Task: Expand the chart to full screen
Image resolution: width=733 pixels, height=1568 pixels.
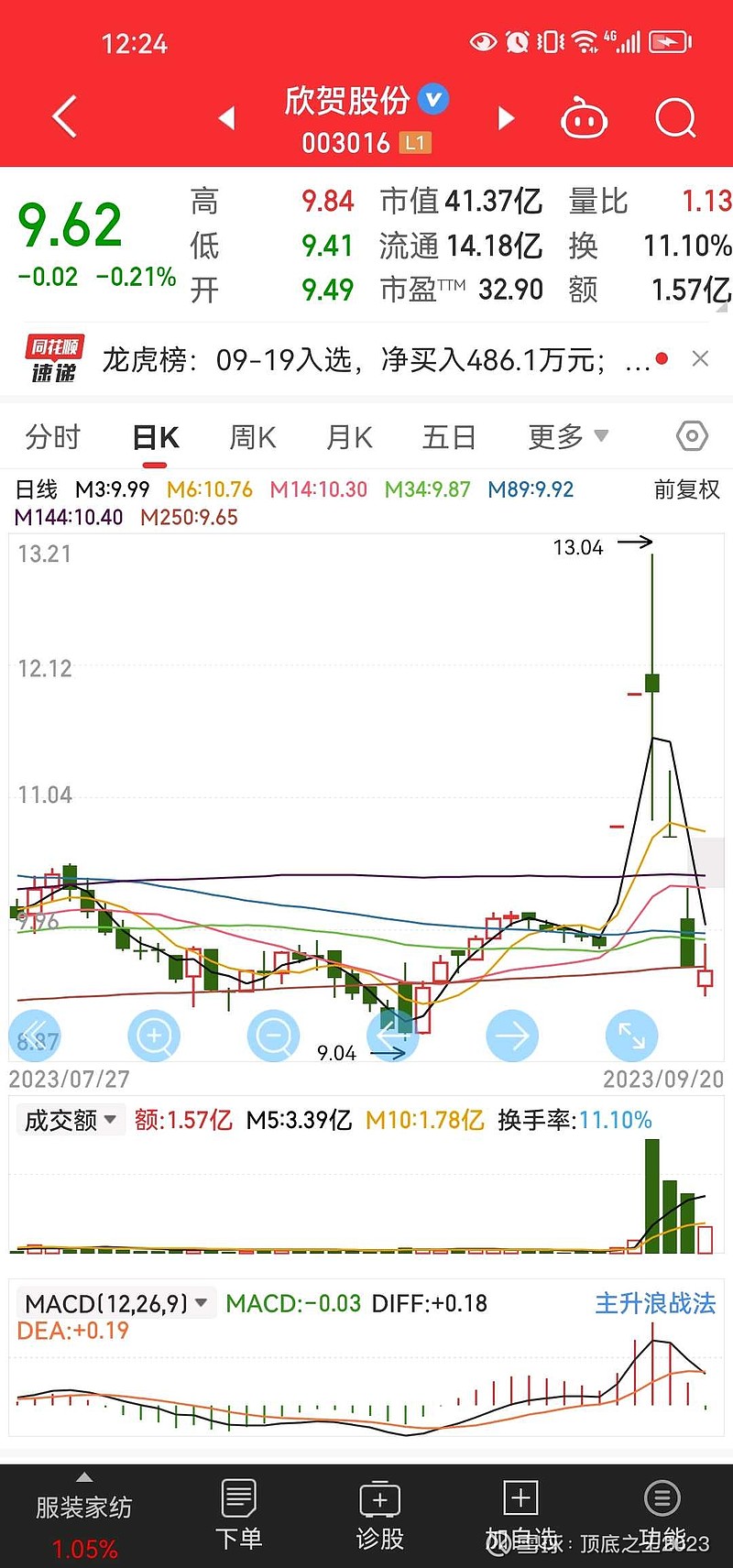Action: (x=632, y=1036)
